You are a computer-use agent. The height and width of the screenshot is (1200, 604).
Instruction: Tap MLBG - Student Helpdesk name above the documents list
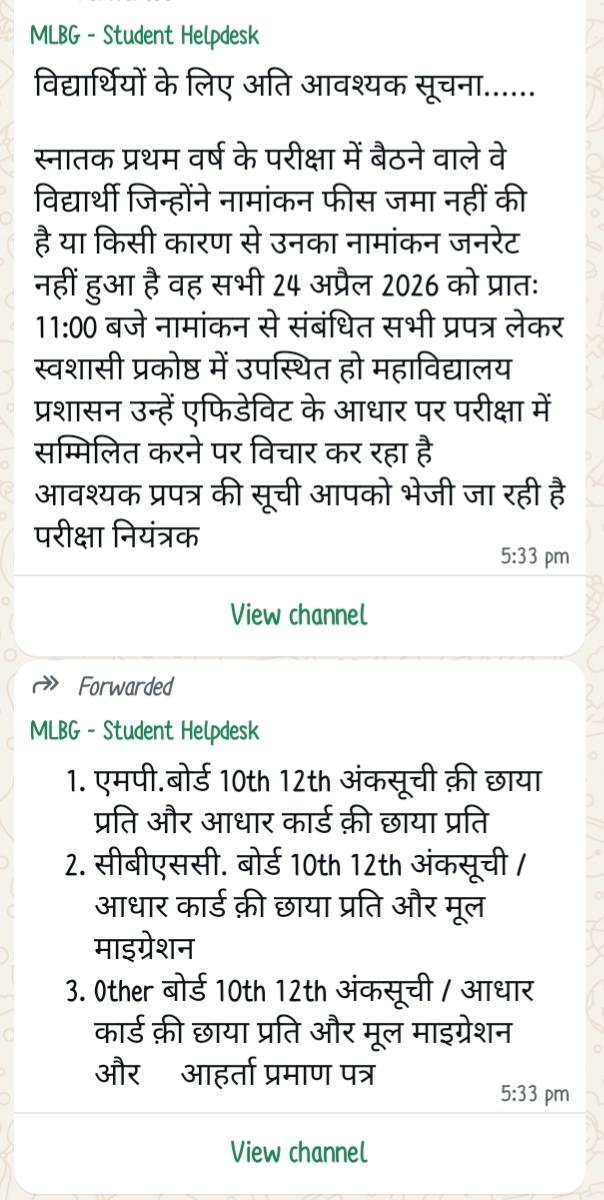pos(145,731)
